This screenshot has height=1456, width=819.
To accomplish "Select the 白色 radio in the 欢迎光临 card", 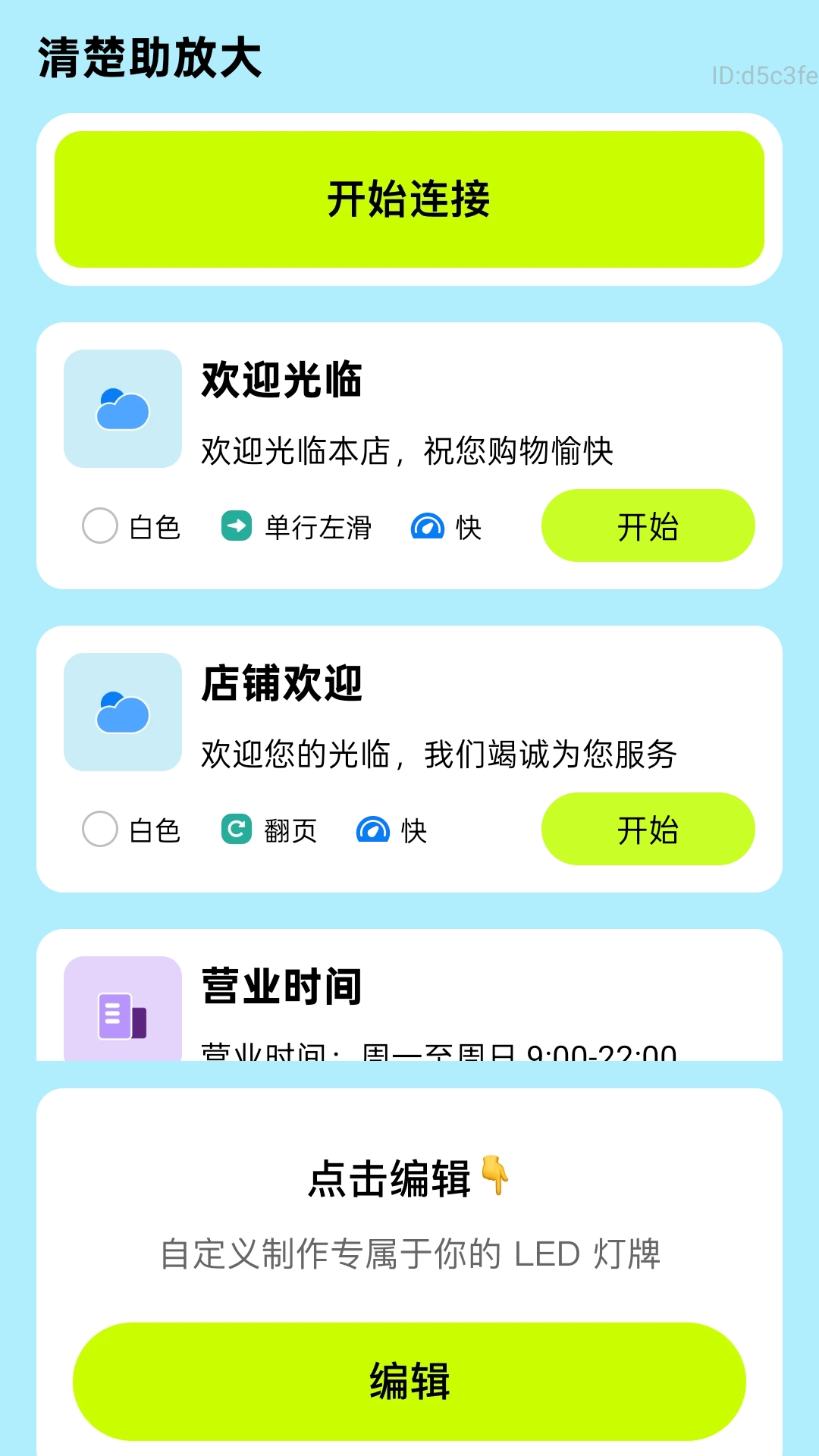I will tap(99, 525).
